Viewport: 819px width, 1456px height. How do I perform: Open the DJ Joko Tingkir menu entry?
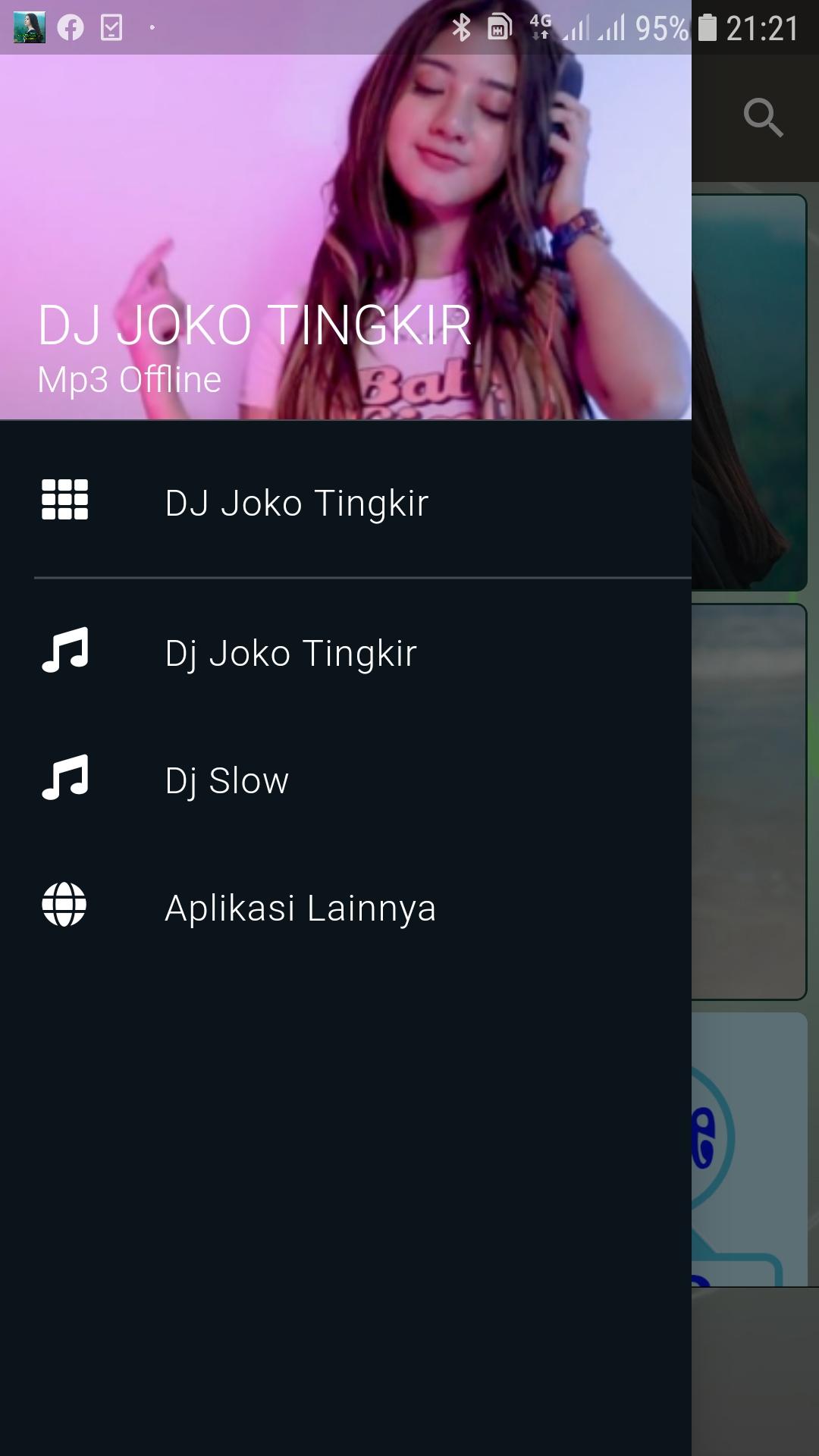click(297, 500)
